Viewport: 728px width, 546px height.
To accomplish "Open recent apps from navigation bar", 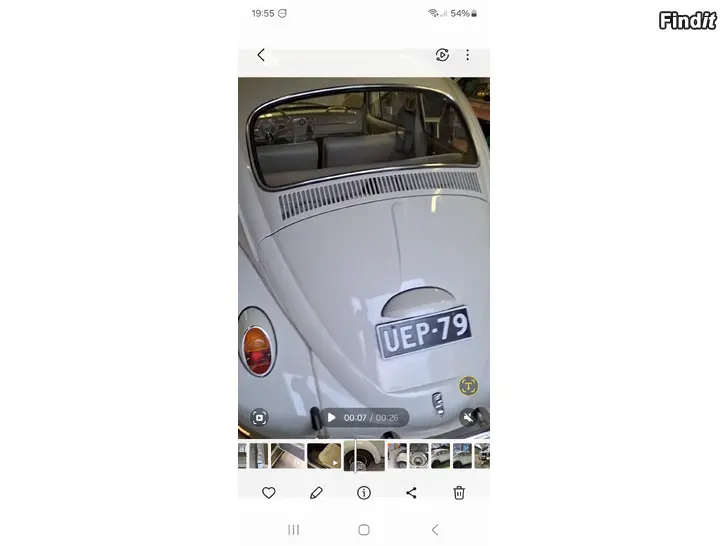I will 293,530.
